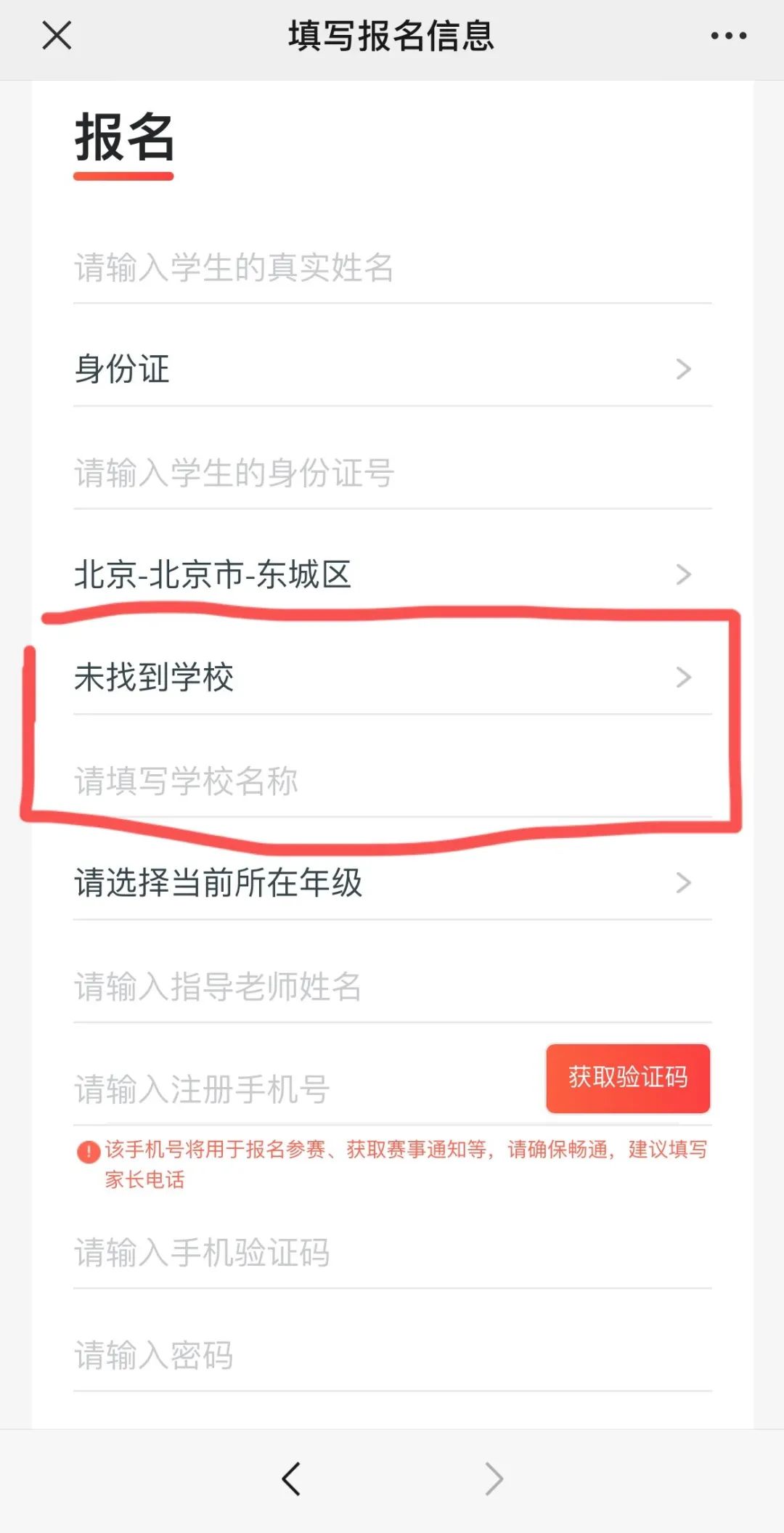
Task: Change the 北京-北京市-东城区 region selection
Action: (392, 574)
